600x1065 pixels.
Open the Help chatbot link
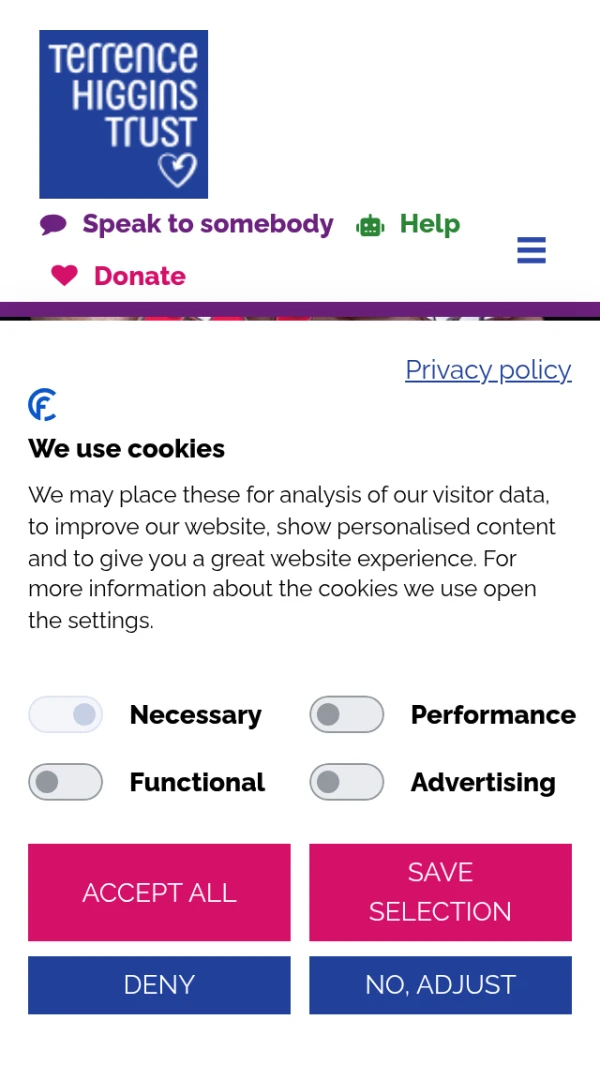click(409, 224)
